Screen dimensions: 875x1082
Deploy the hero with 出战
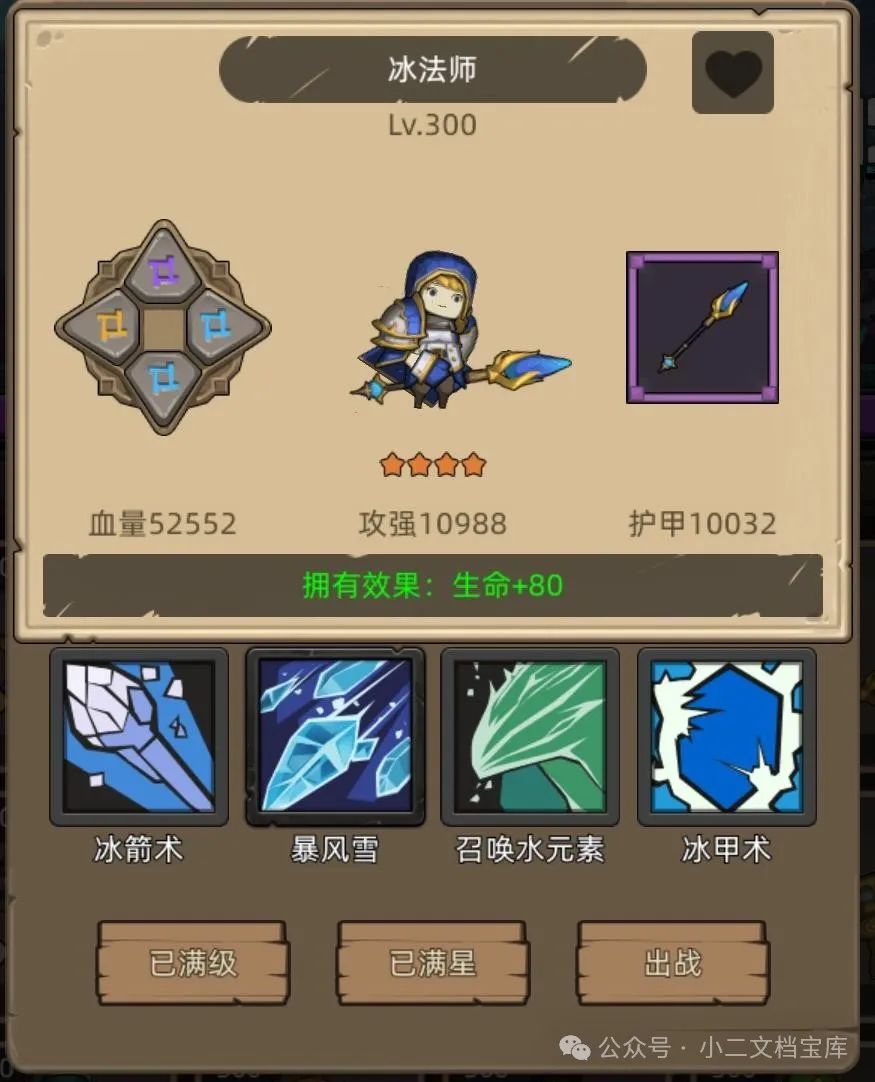673,964
